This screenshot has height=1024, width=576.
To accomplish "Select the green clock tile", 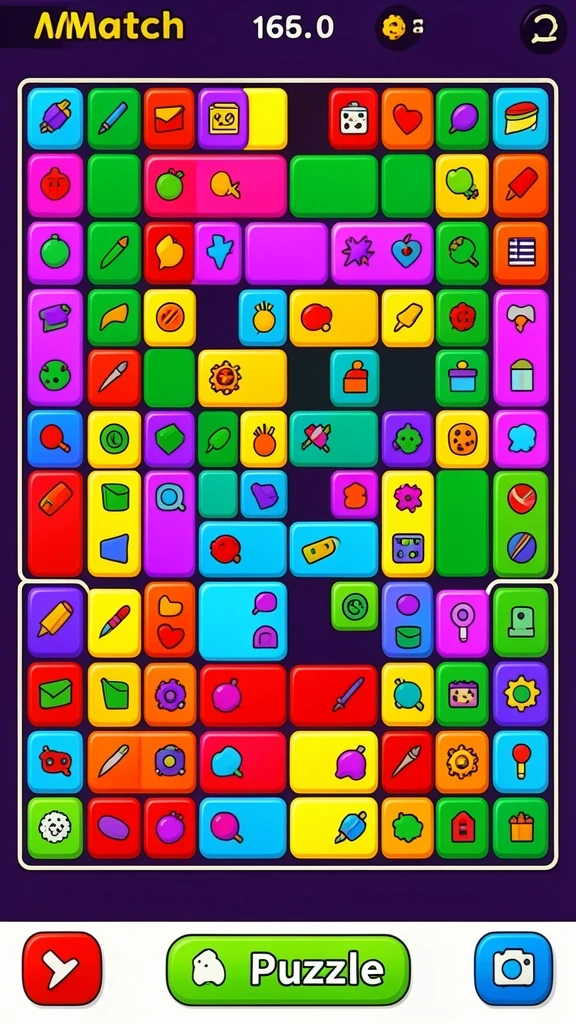I will tap(355, 607).
